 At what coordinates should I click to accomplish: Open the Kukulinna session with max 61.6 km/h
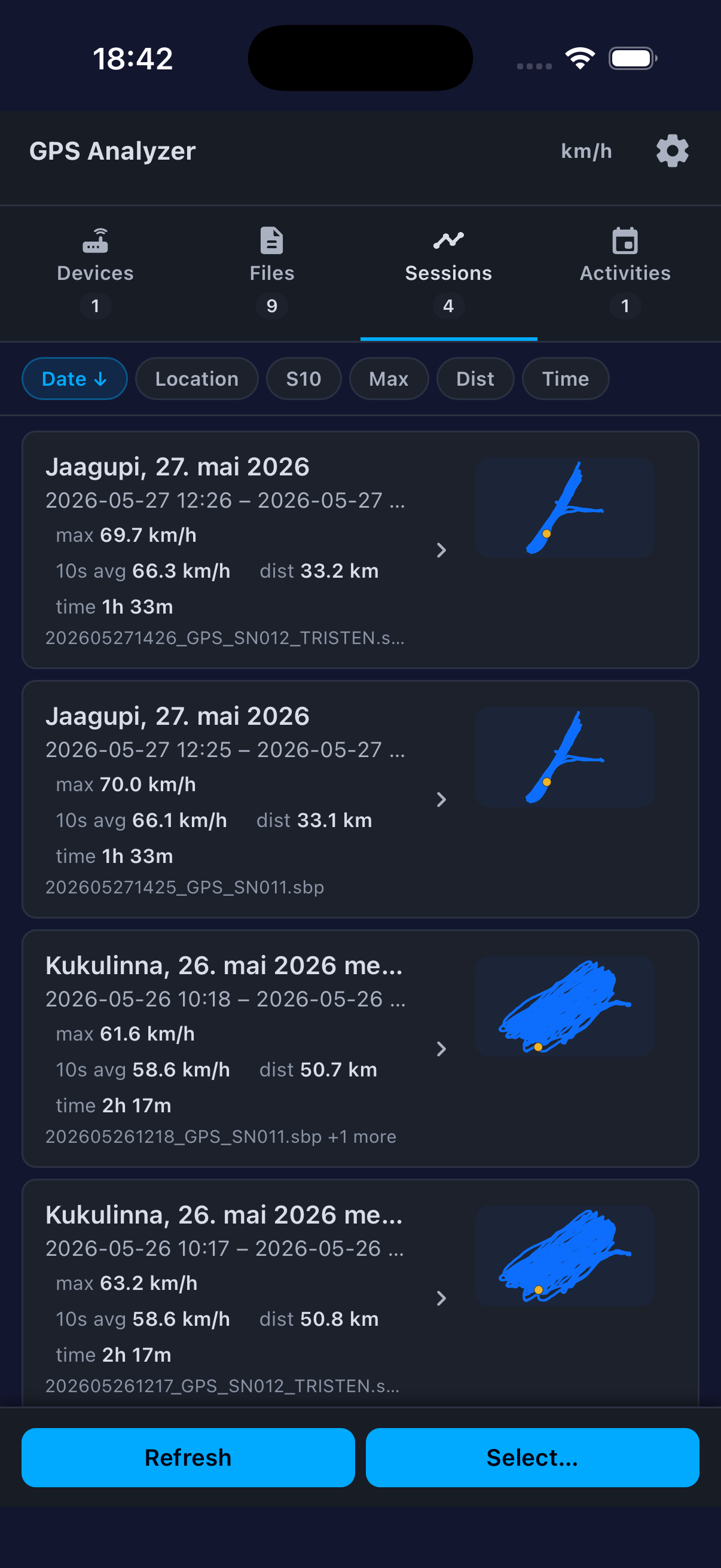[x=360, y=1048]
